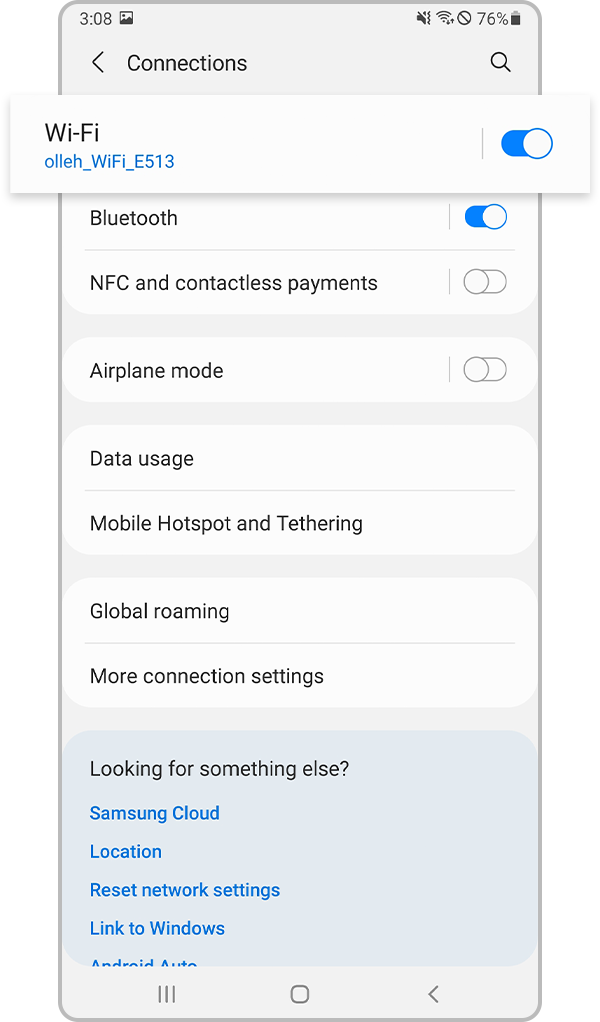
Task: Choose Reset network settings link
Action: 185,890
